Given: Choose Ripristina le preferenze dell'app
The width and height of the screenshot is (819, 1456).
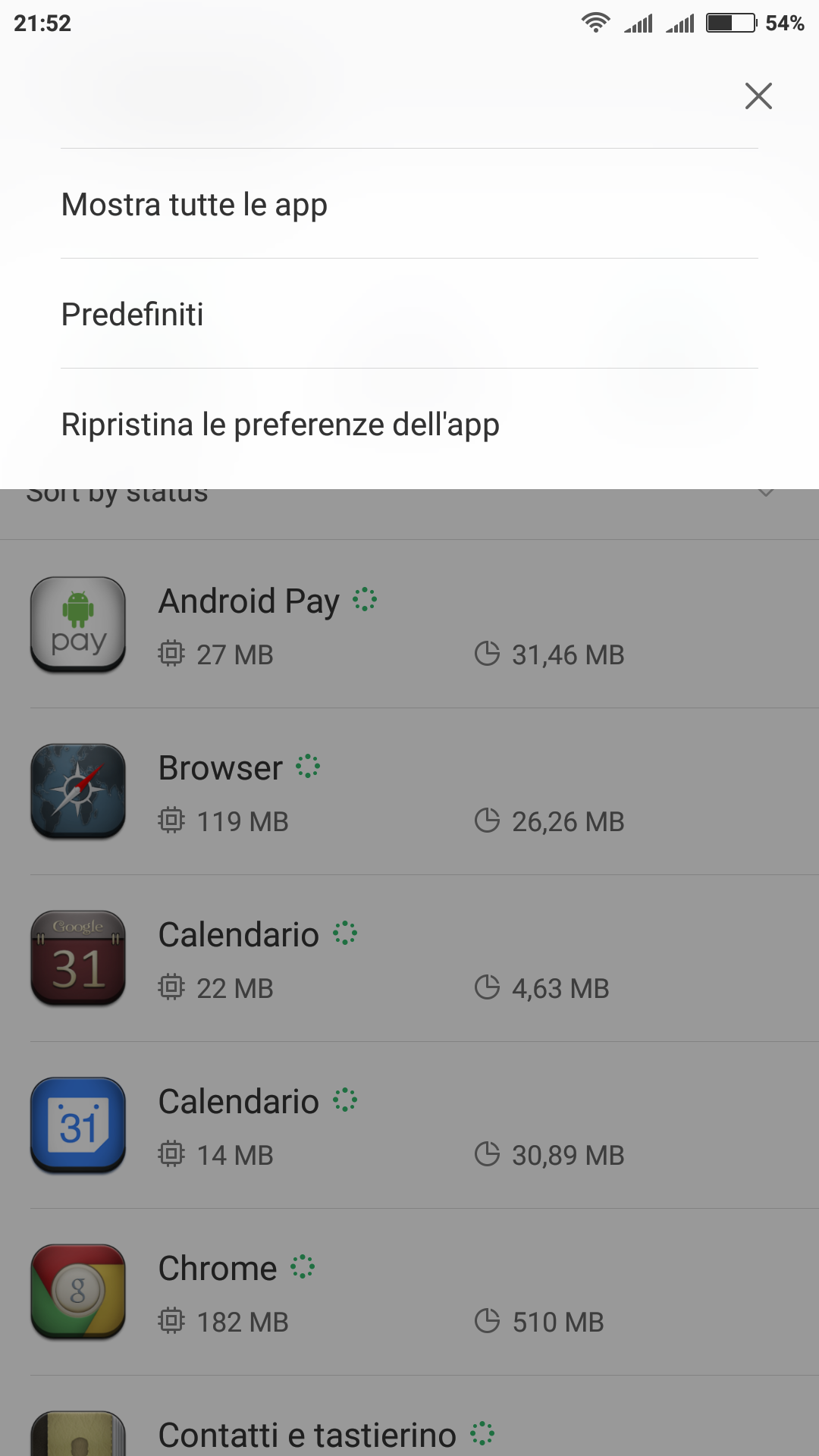Looking at the screenshot, I should (x=409, y=424).
